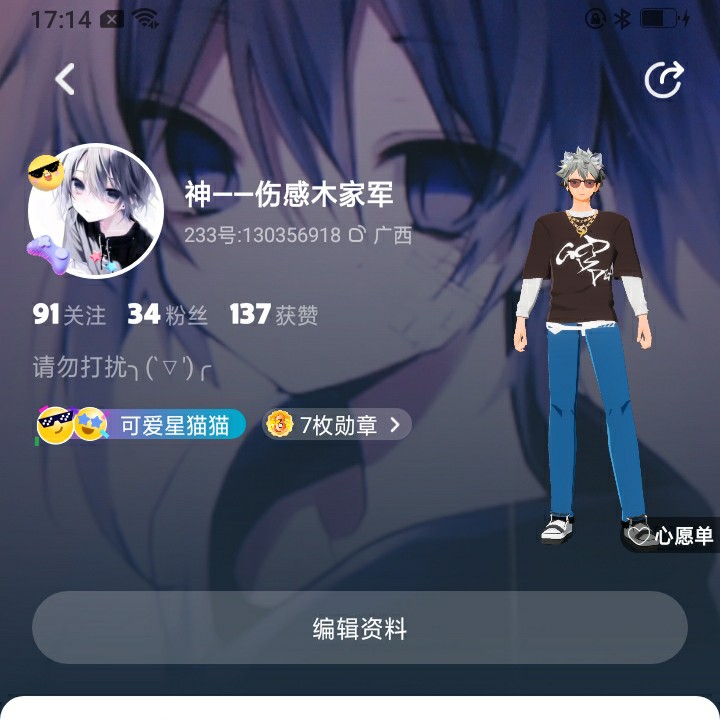Image resolution: width=720 pixels, height=720 pixels.
Task: Share this profile via the top-right icon
Action: click(x=663, y=80)
